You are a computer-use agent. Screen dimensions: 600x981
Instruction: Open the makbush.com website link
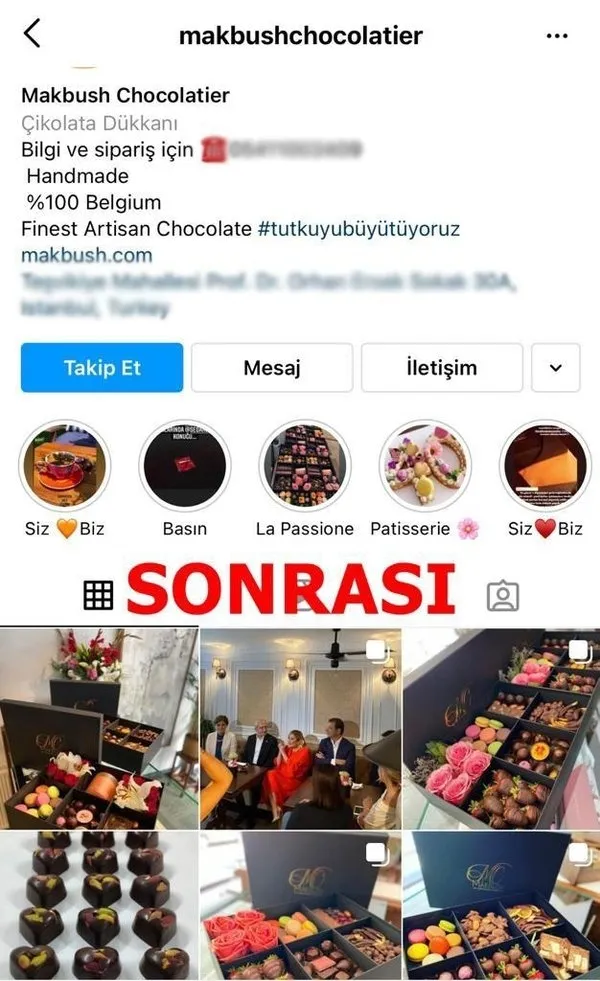[x=87, y=255]
